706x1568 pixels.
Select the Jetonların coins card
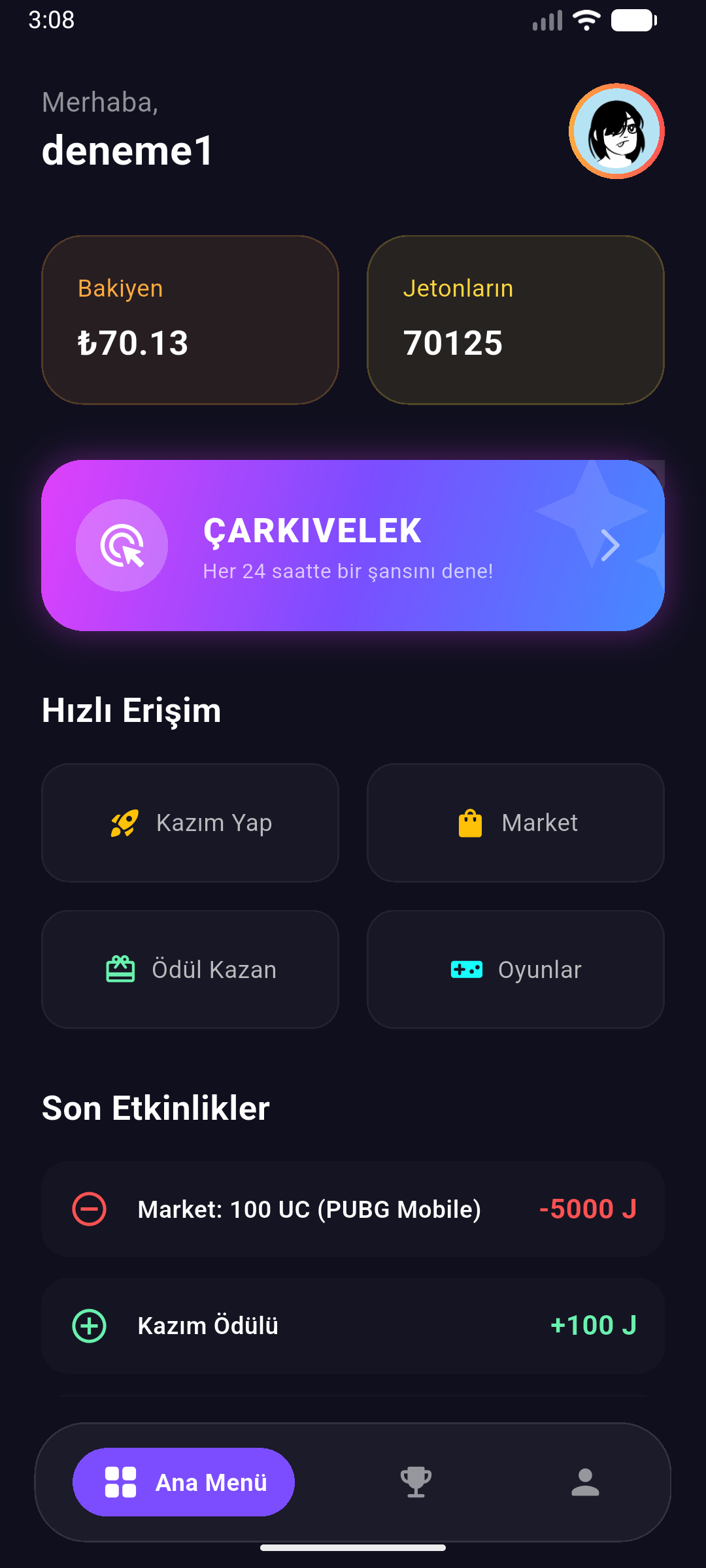click(516, 320)
